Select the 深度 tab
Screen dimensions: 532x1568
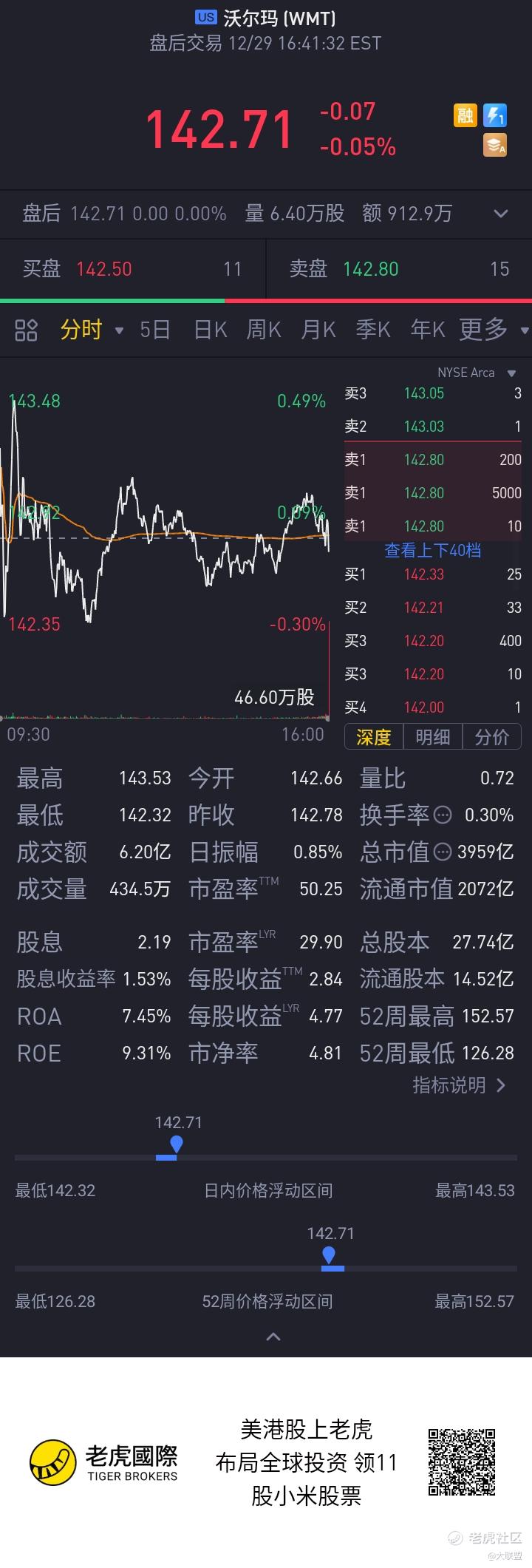point(373,737)
